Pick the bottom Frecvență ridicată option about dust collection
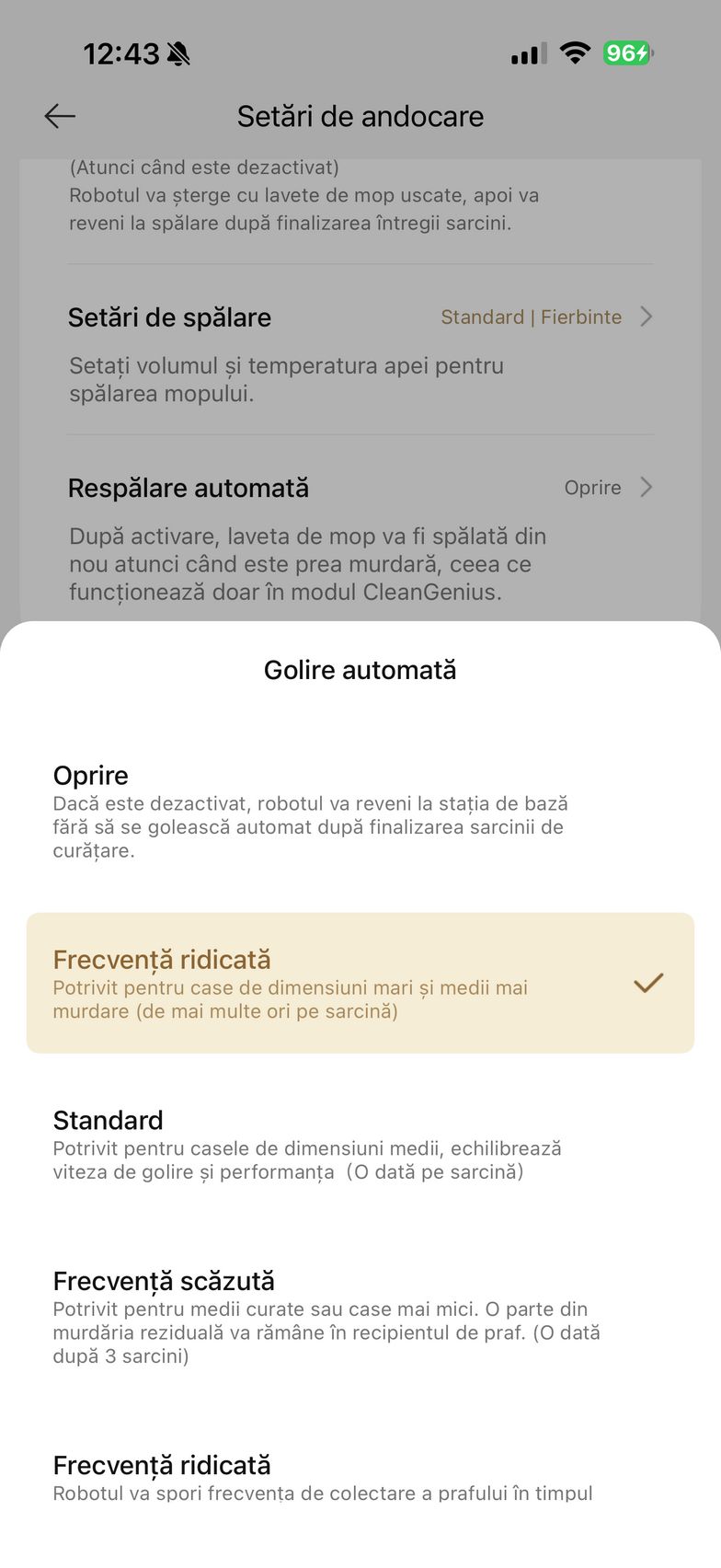Image resolution: width=721 pixels, height=1568 pixels. click(359, 1476)
